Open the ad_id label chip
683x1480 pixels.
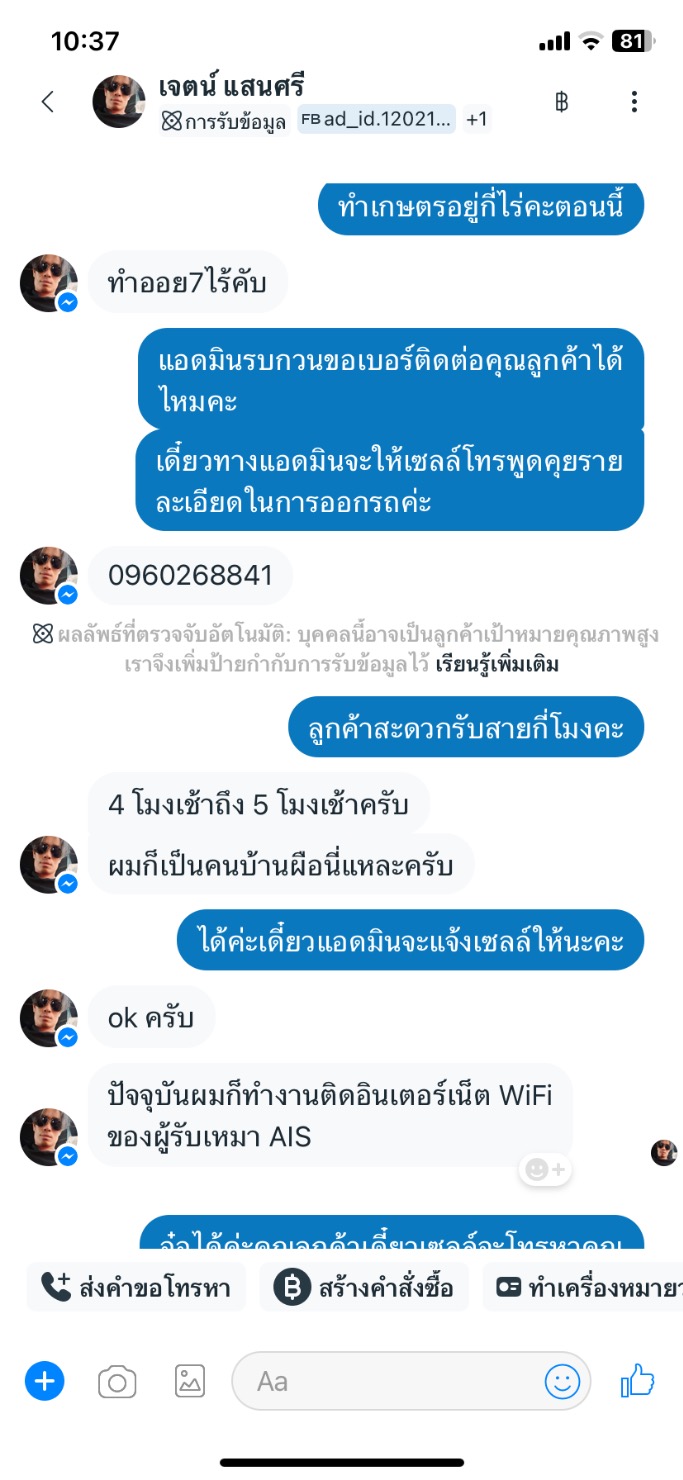377,120
